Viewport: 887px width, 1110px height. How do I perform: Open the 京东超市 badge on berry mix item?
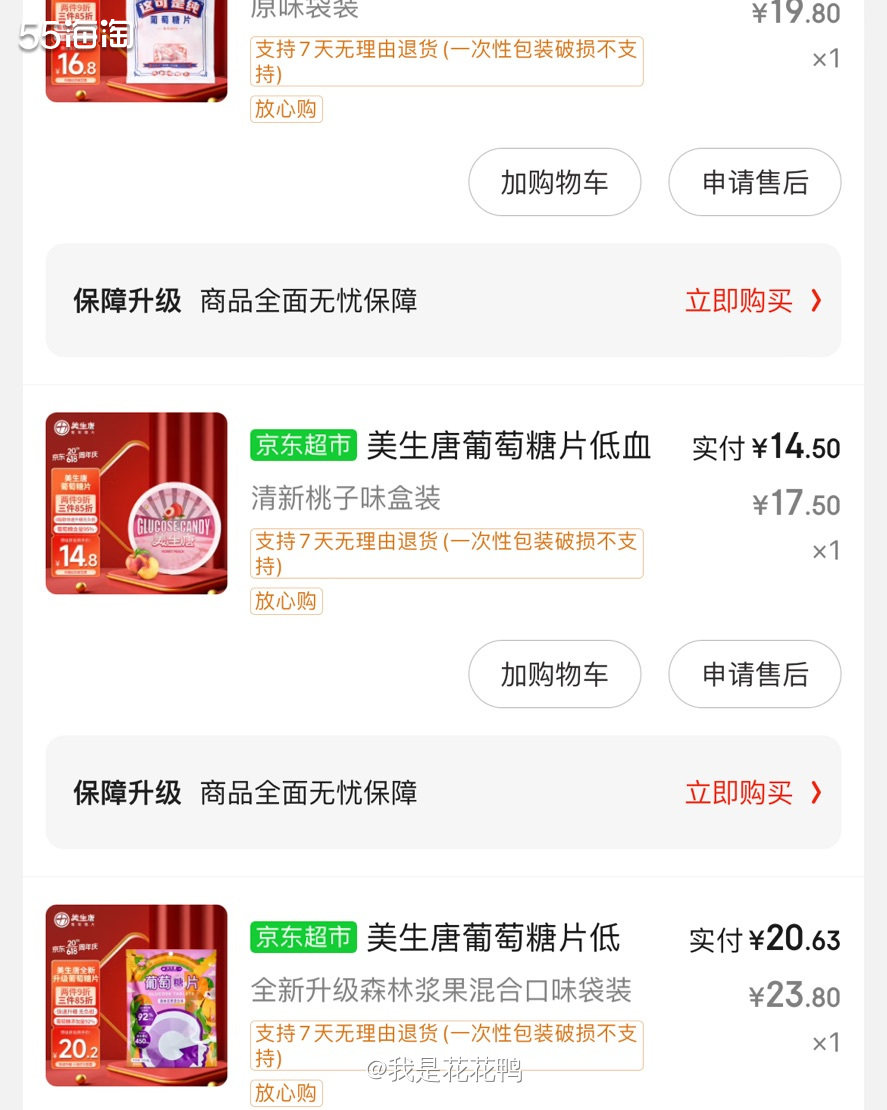tap(303, 937)
